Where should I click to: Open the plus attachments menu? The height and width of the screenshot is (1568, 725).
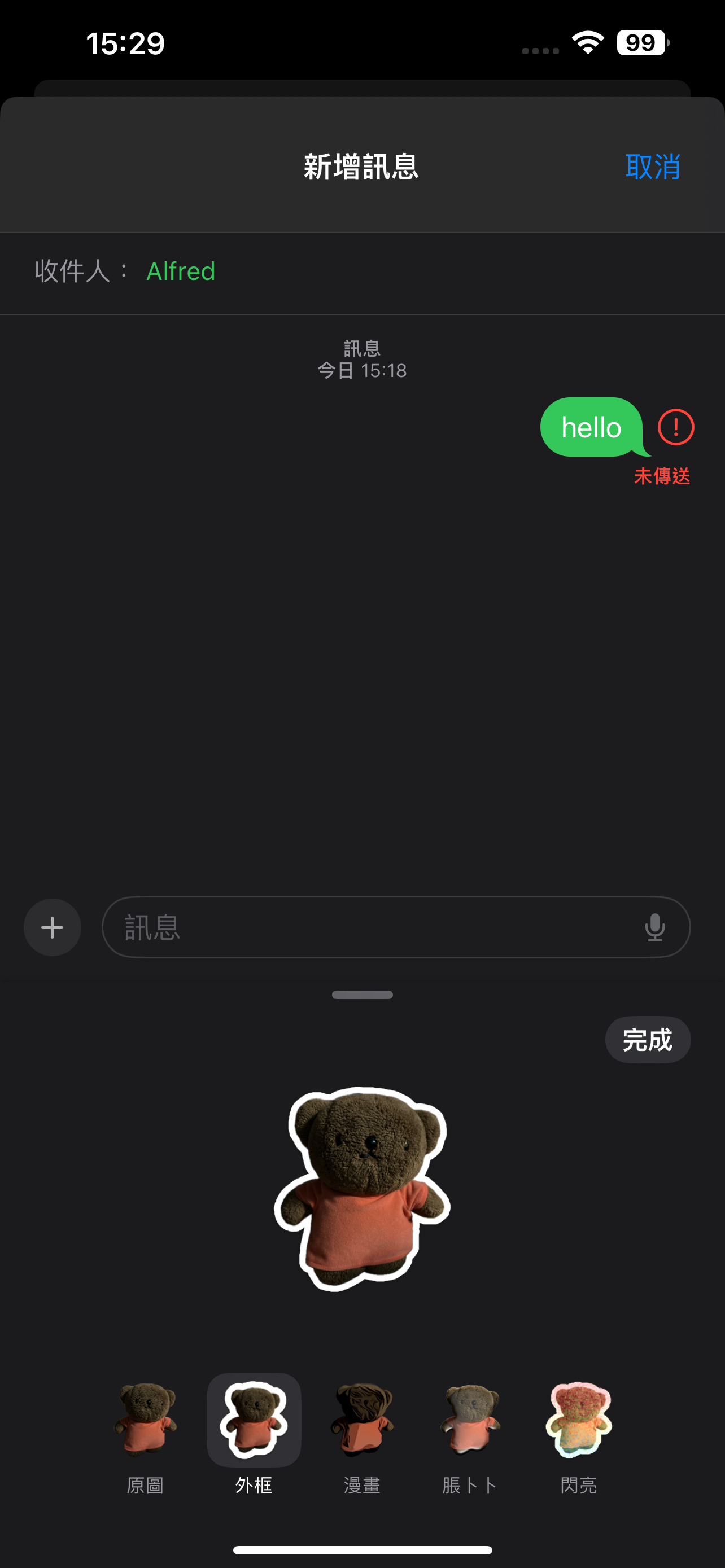(x=53, y=927)
